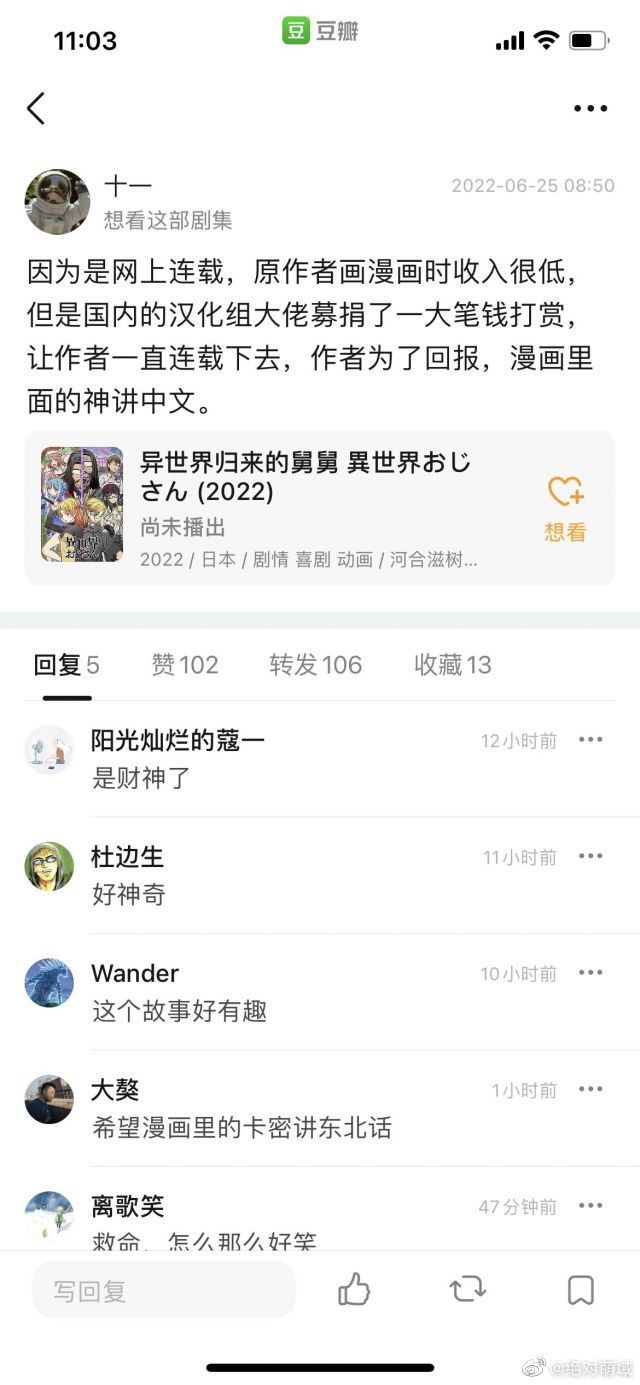The height and width of the screenshot is (1385, 640).
Task: Open the 异世界归来的舅舅 show card
Action: click(x=320, y=508)
